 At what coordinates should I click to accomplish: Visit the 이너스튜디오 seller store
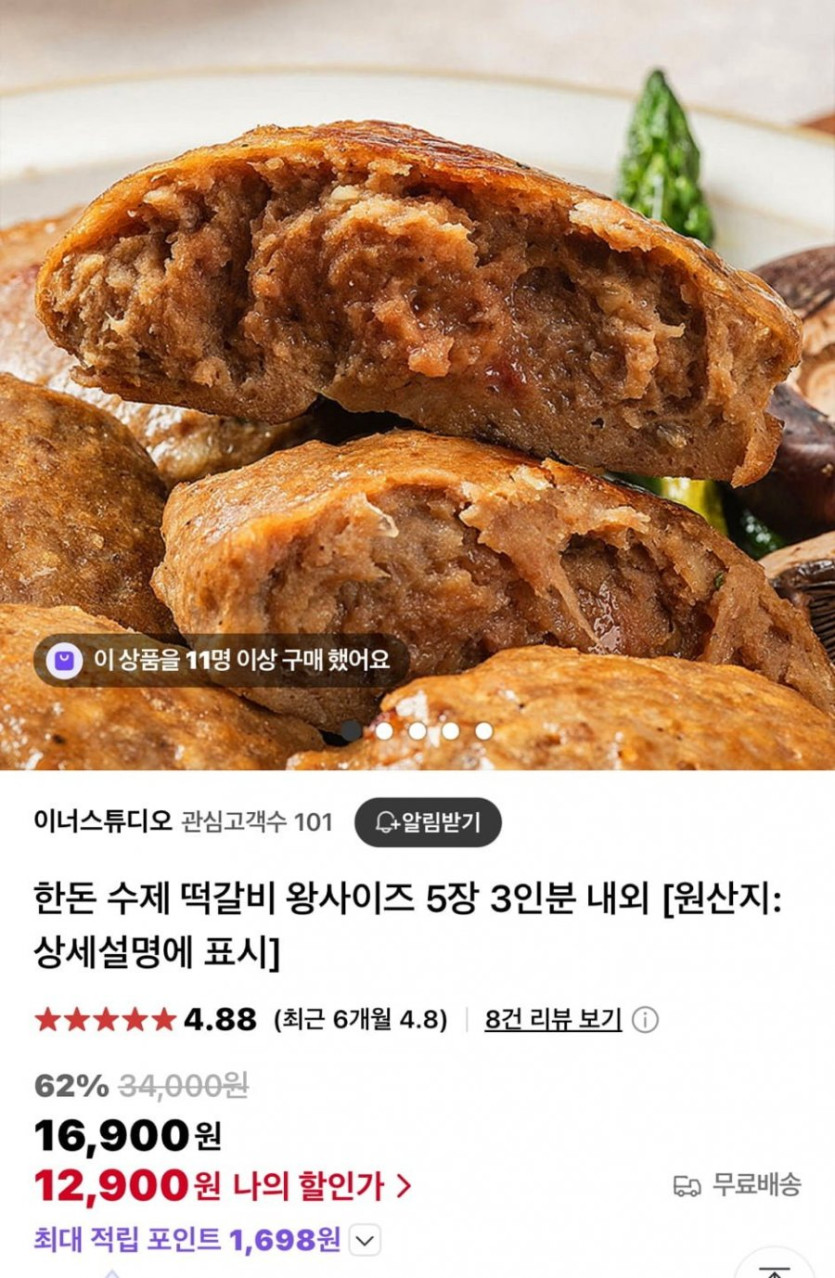(102, 822)
